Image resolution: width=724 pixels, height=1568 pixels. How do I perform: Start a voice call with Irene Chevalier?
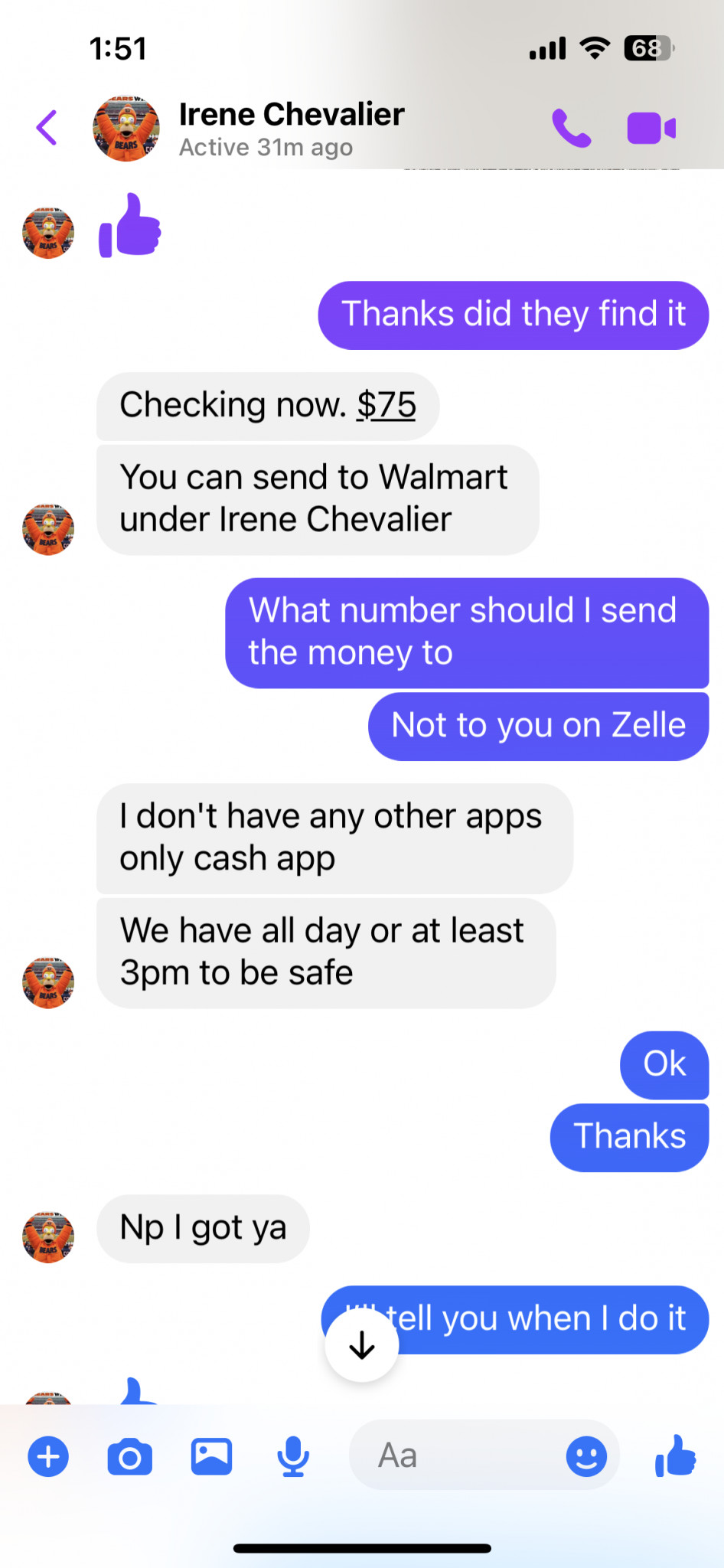coord(571,128)
